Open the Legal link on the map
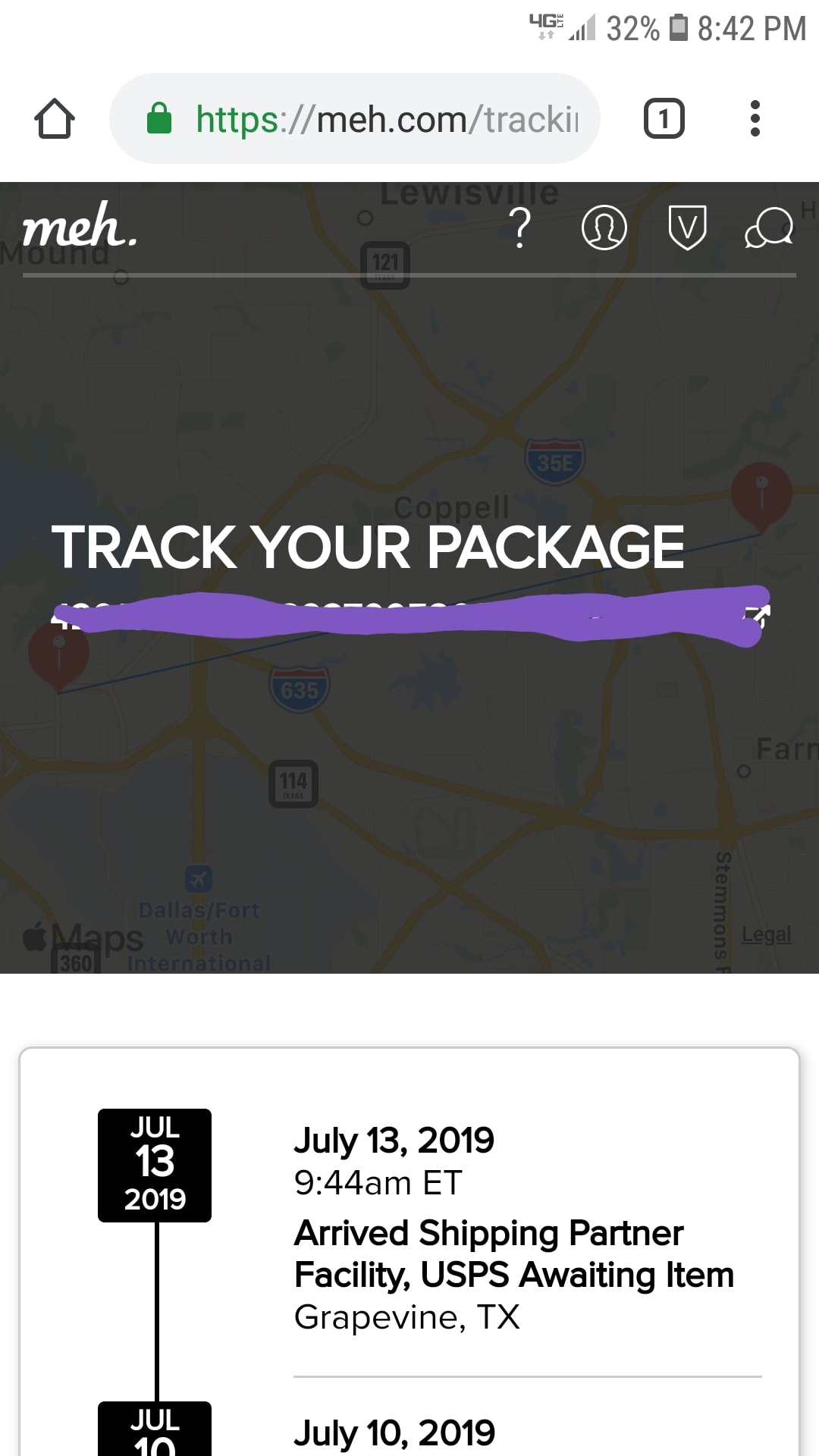 (x=766, y=934)
